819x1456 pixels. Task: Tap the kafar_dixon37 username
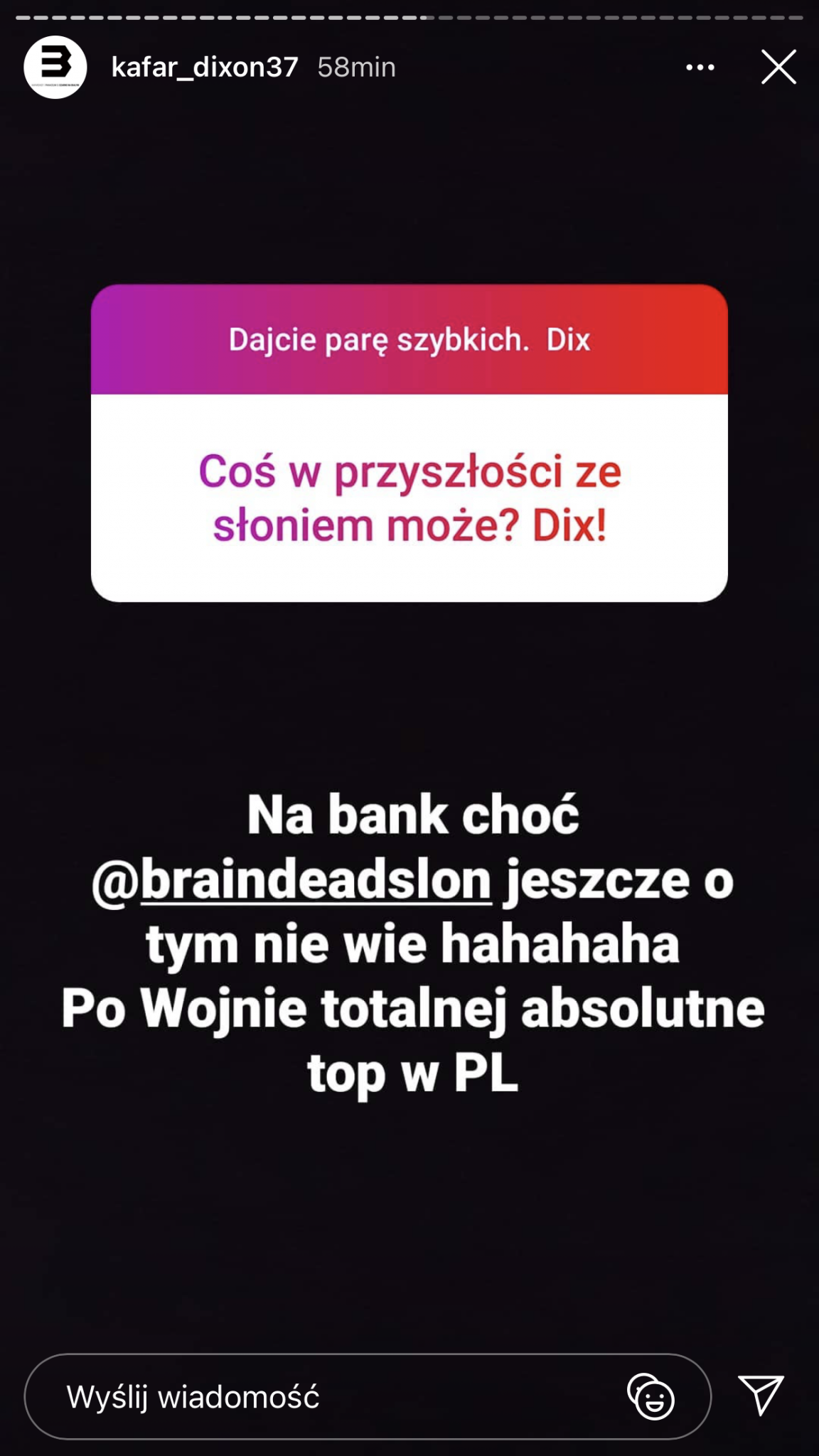click(x=205, y=68)
